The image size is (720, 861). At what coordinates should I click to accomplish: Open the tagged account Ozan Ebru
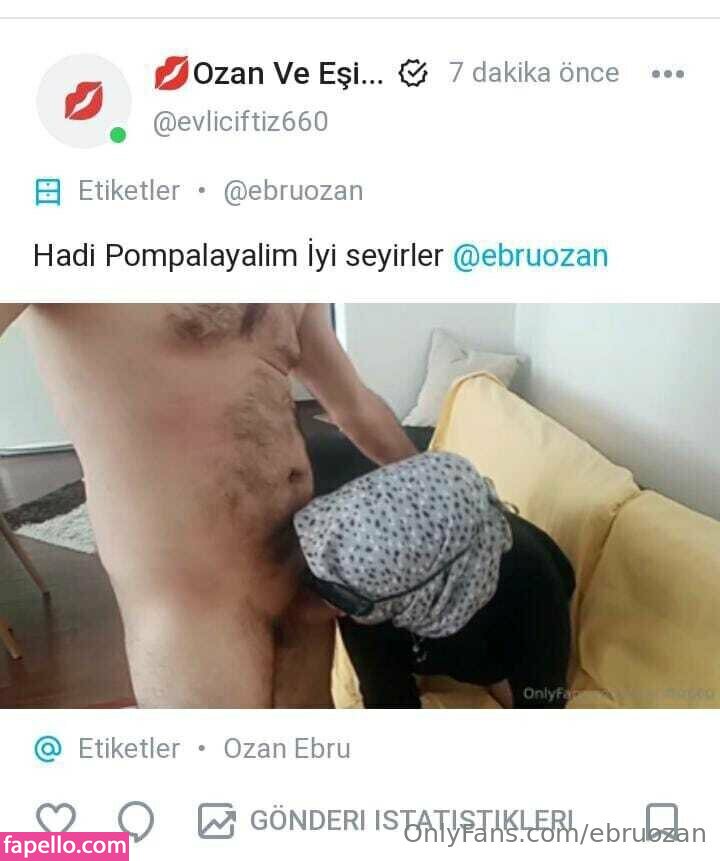287,748
